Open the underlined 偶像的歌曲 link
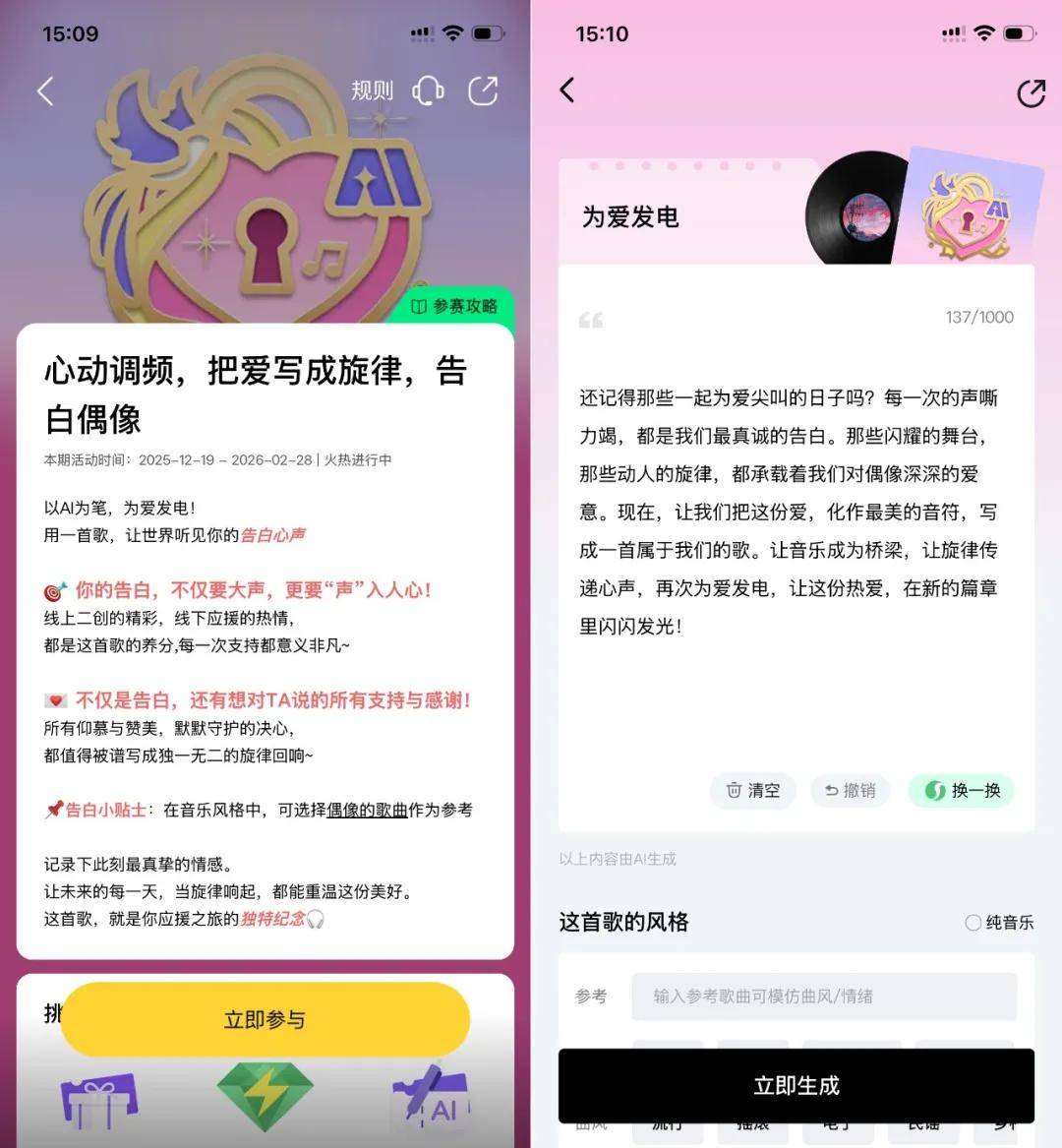The height and width of the screenshot is (1148, 1062). (366, 810)
